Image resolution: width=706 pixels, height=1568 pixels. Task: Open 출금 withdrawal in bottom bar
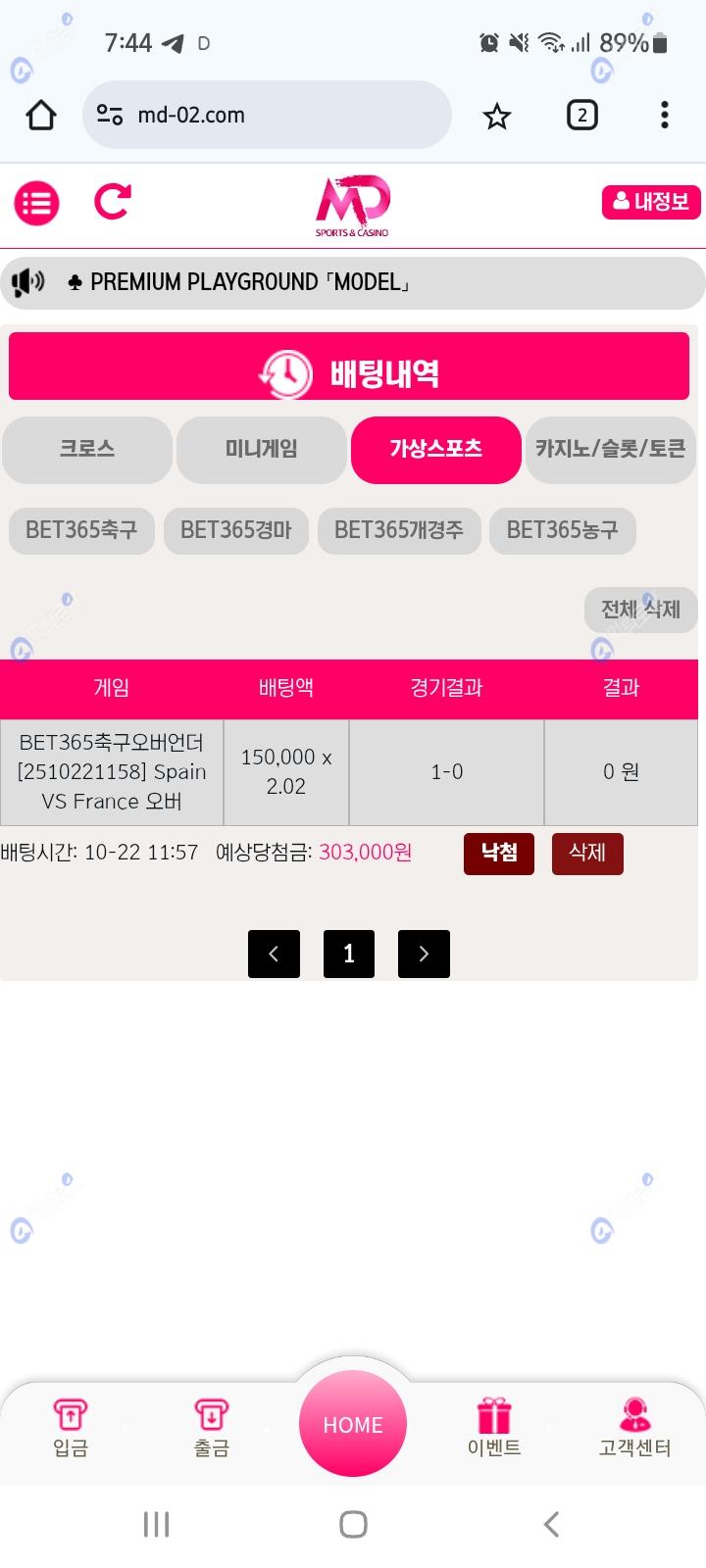(212, 1428)
